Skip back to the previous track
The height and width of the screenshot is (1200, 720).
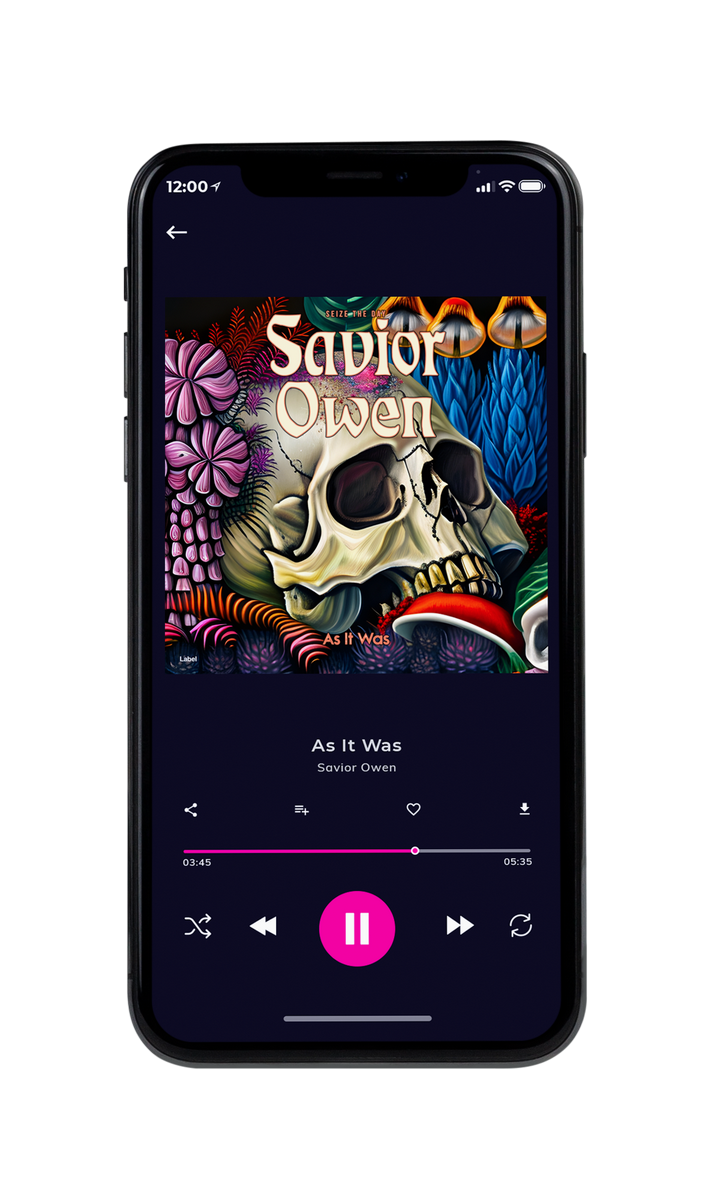coord(263,927)
